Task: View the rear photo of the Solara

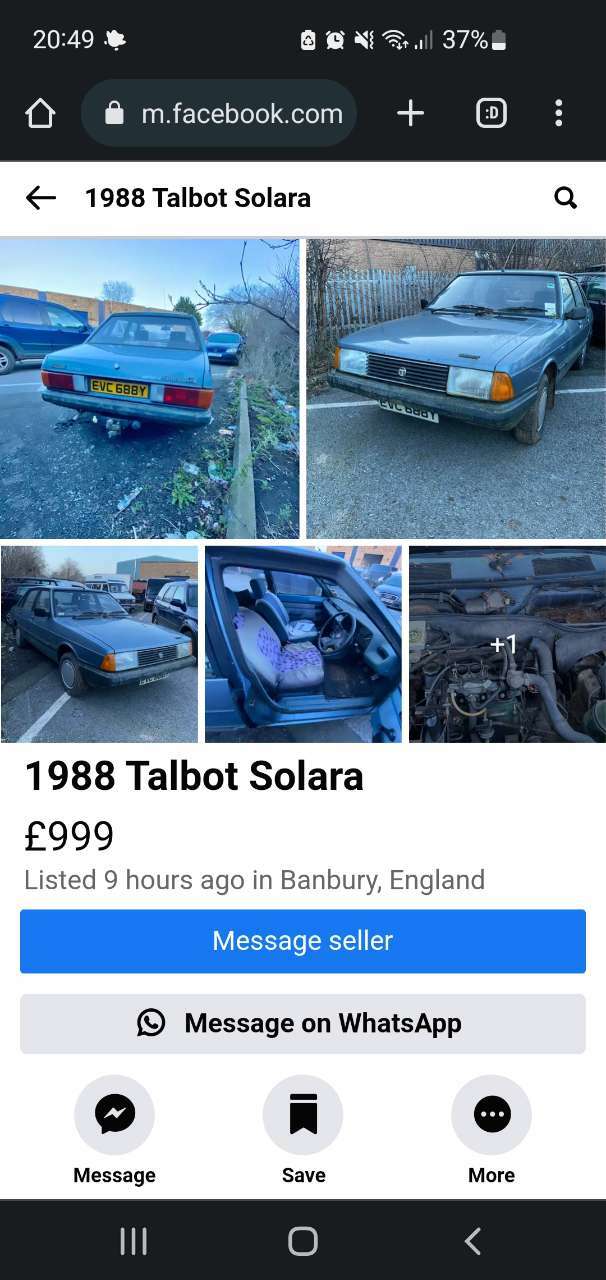Action: pos(149,389)
